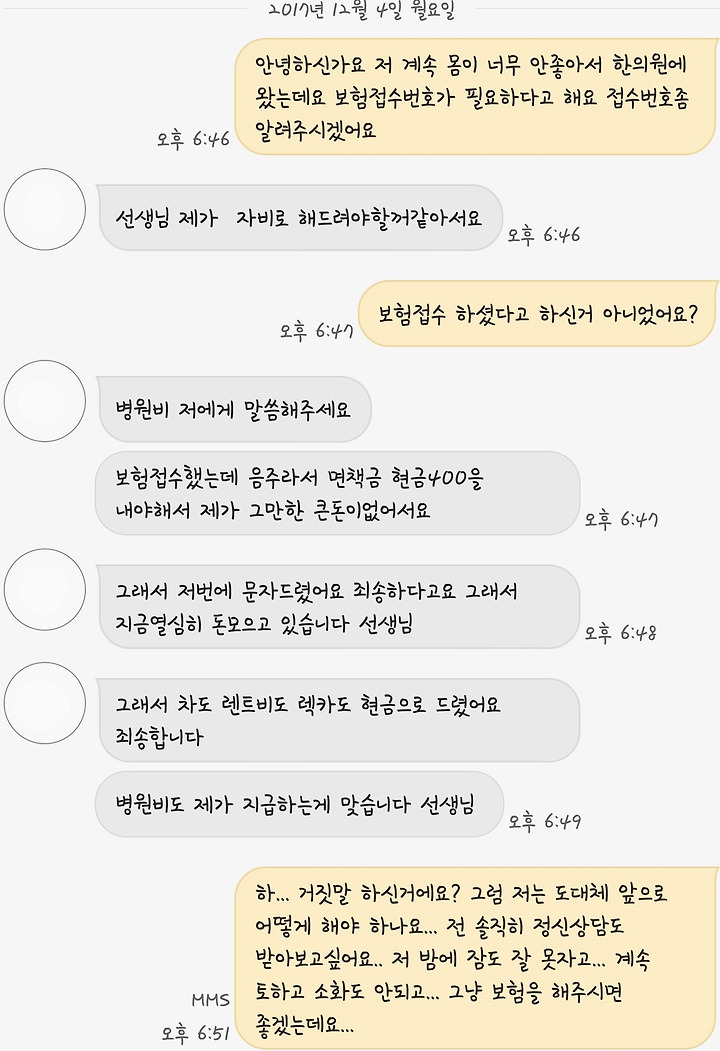Open sender's avatar beside '선생님 제가 자비로' message
This screenshot has width=720, height=1051.
point(45,211)
